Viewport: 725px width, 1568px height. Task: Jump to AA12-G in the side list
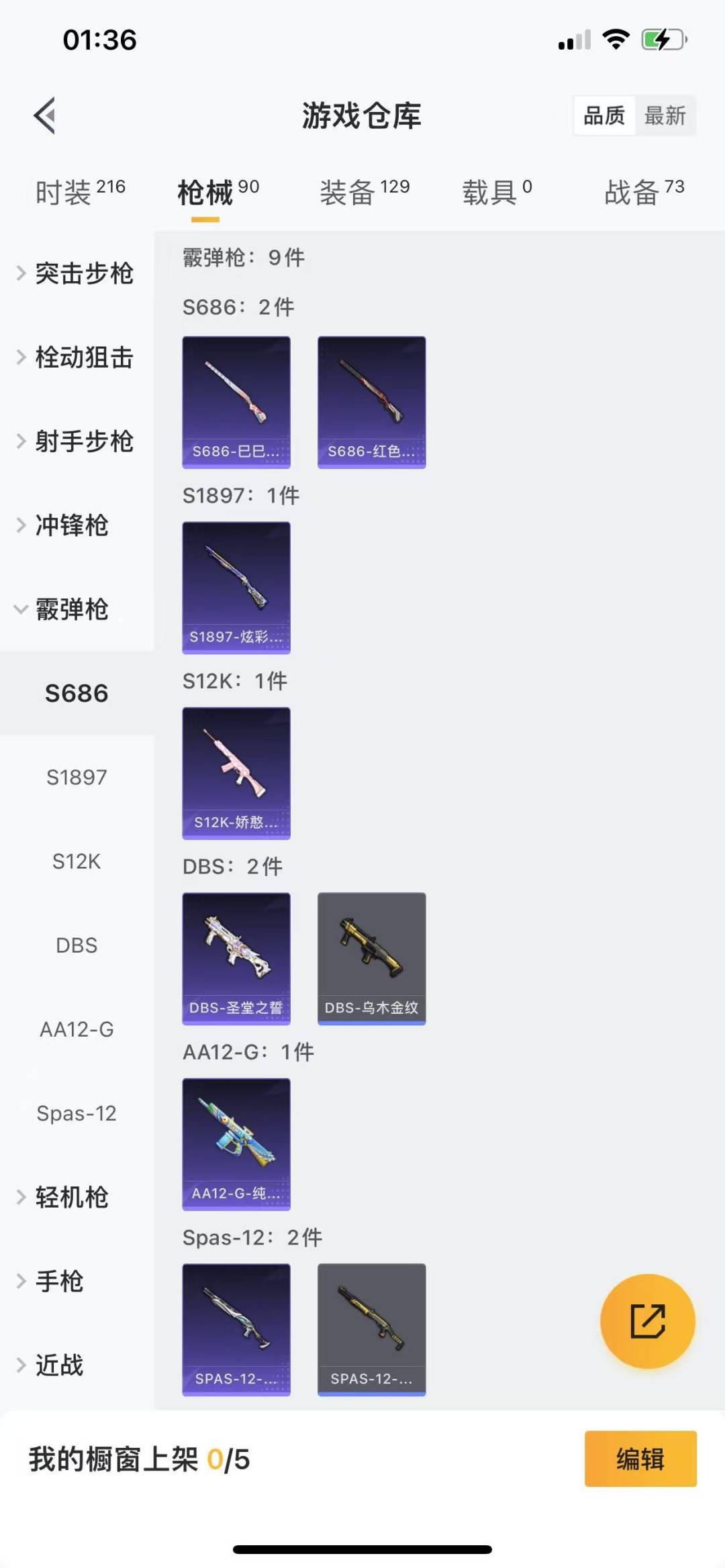77,1029
